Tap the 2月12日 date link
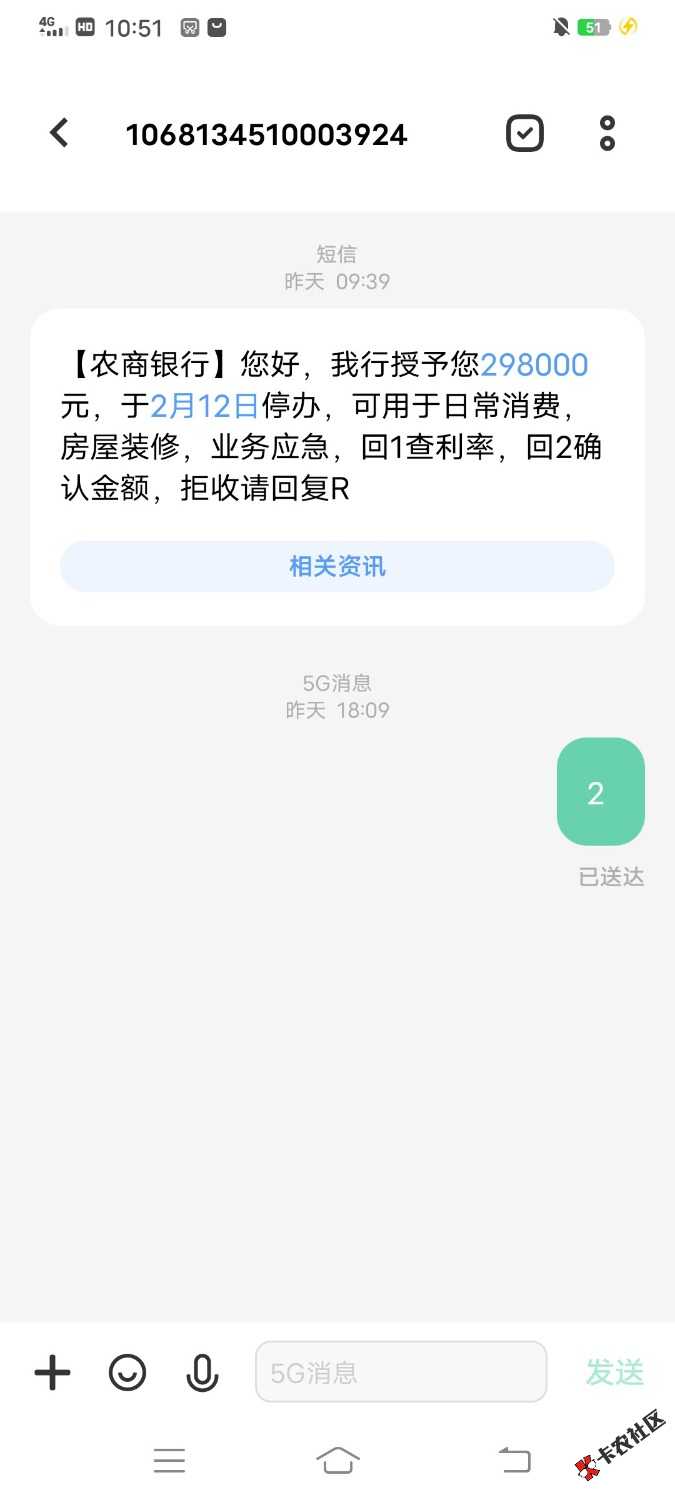Viewport: 675px width, 1500px height. 205,406
